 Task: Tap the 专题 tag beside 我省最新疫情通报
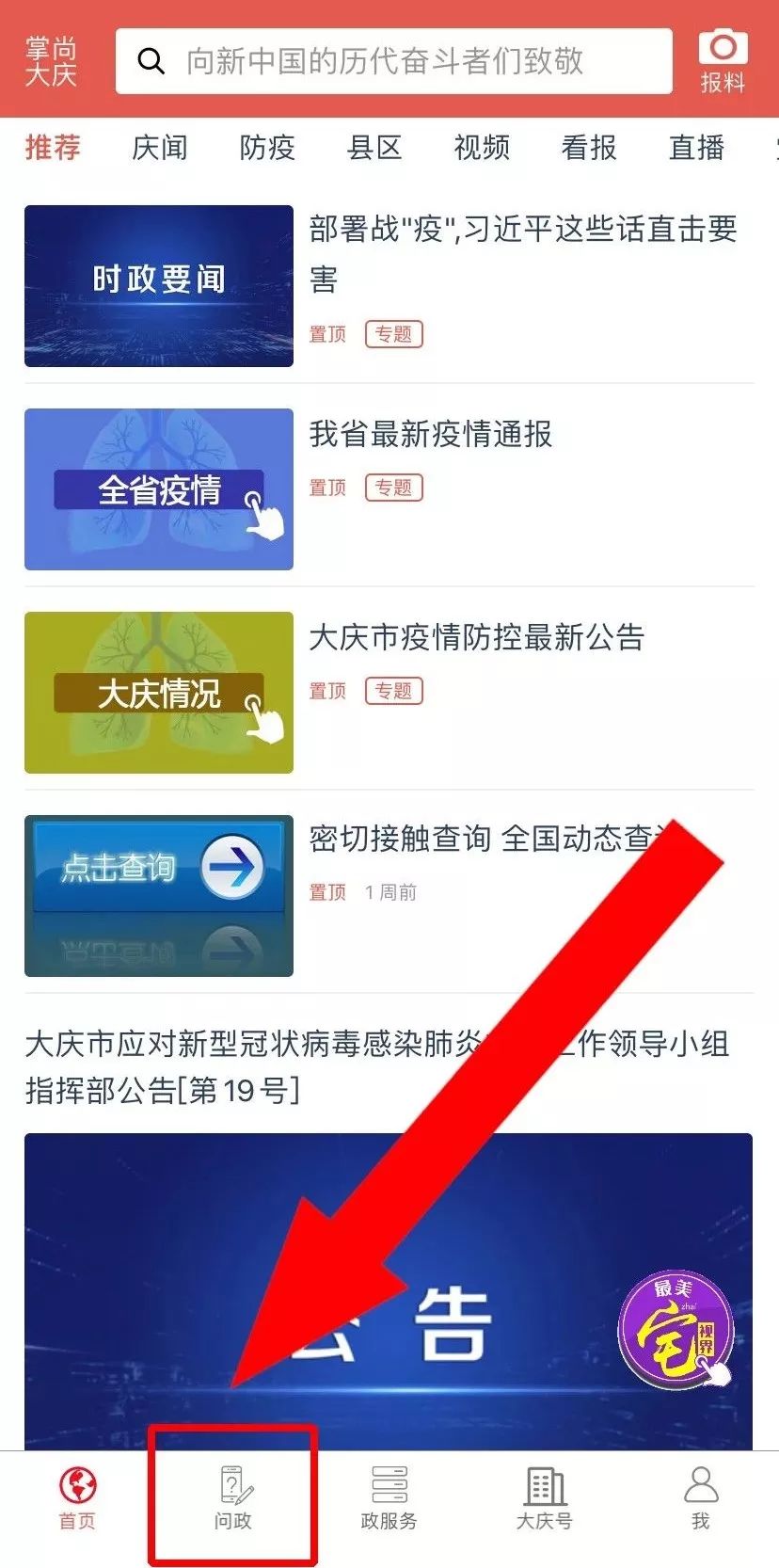[x=393, y=488]
